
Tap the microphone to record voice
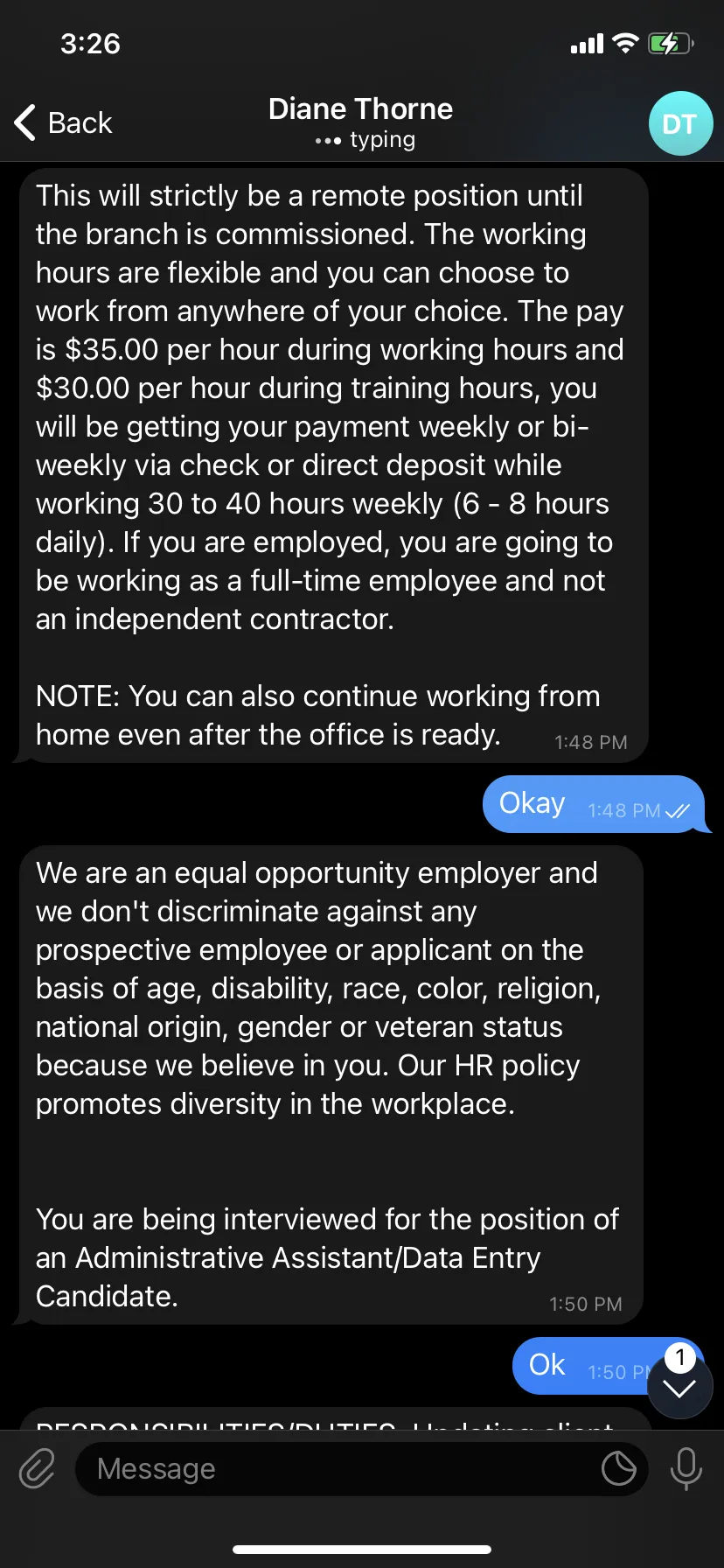click(686, 1468)
